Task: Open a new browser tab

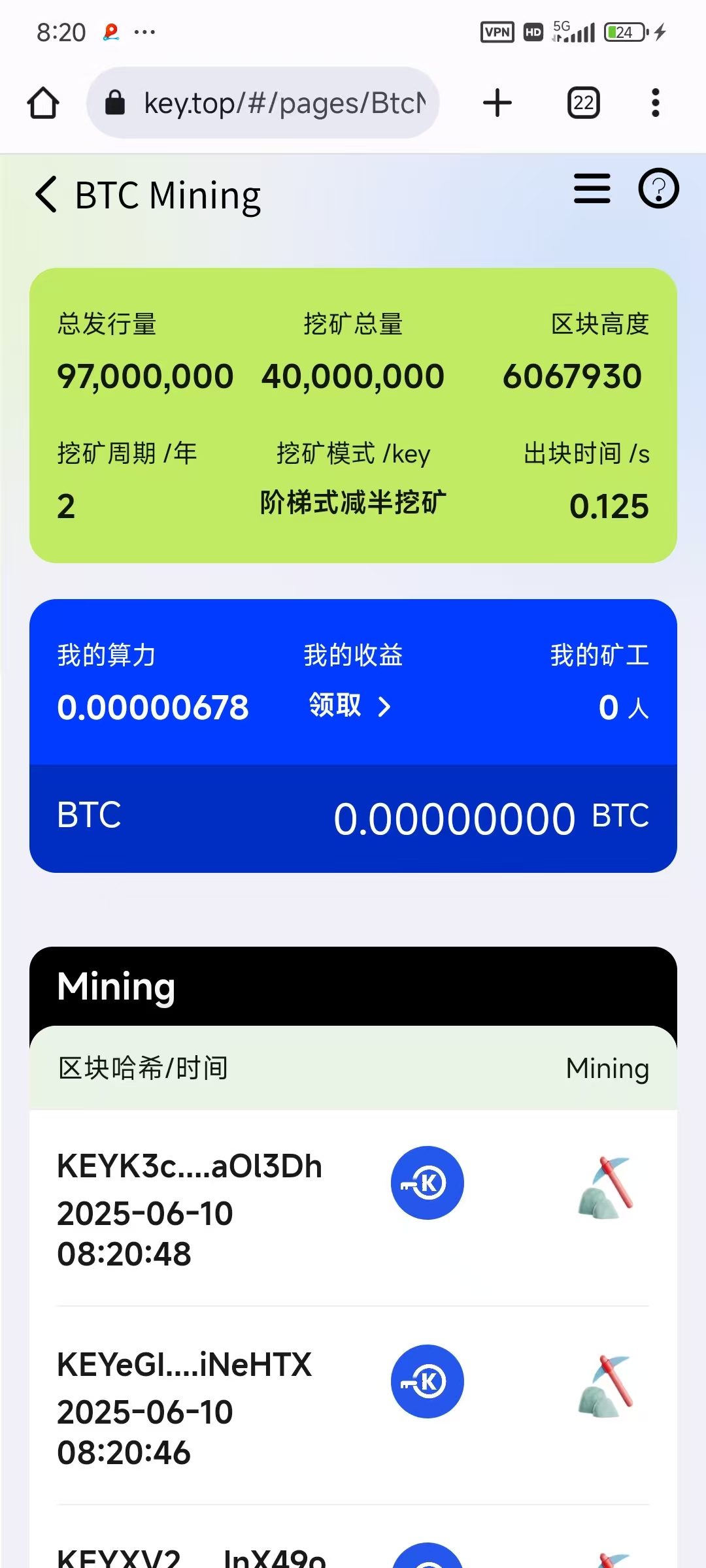Action: (x=497, y=103)
